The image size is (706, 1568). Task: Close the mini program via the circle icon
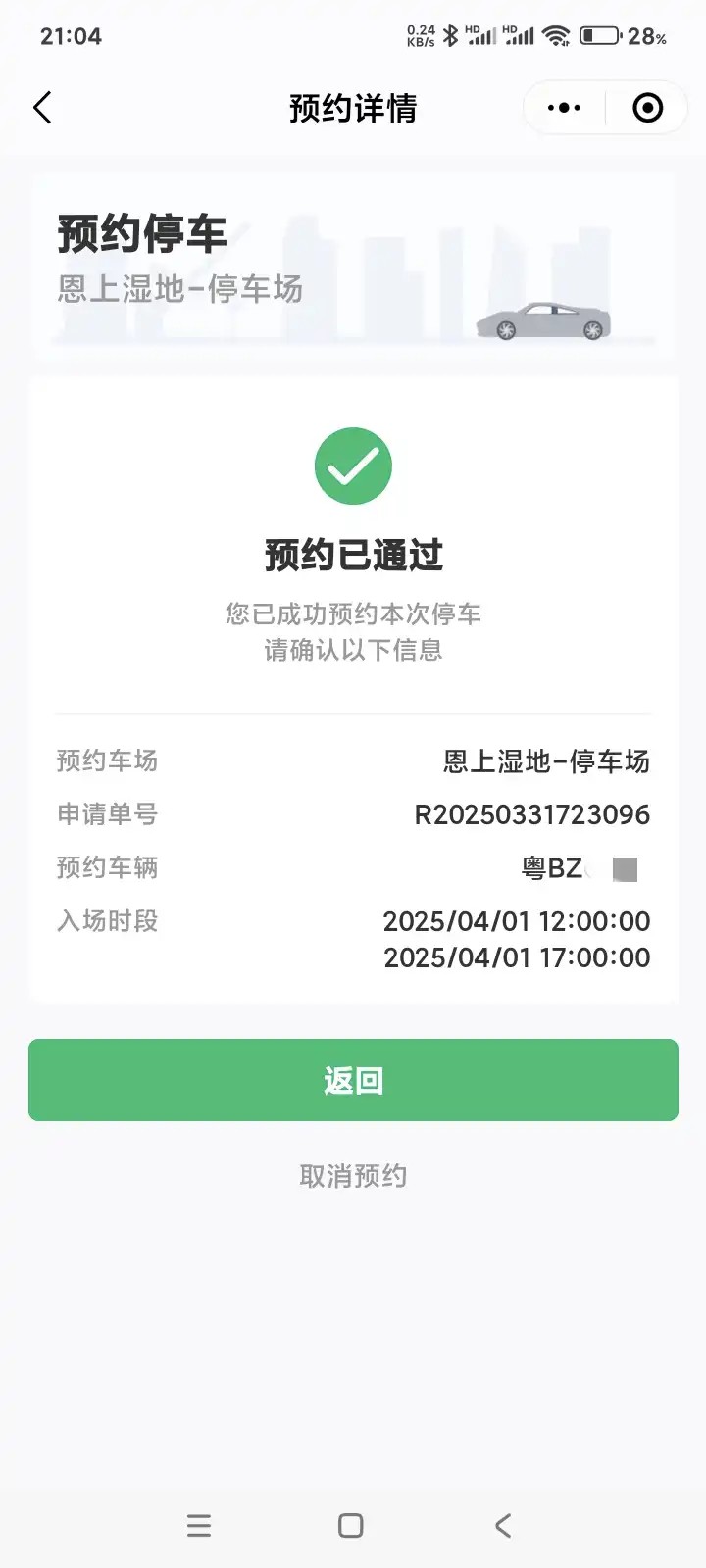click(x=647, y=108)
